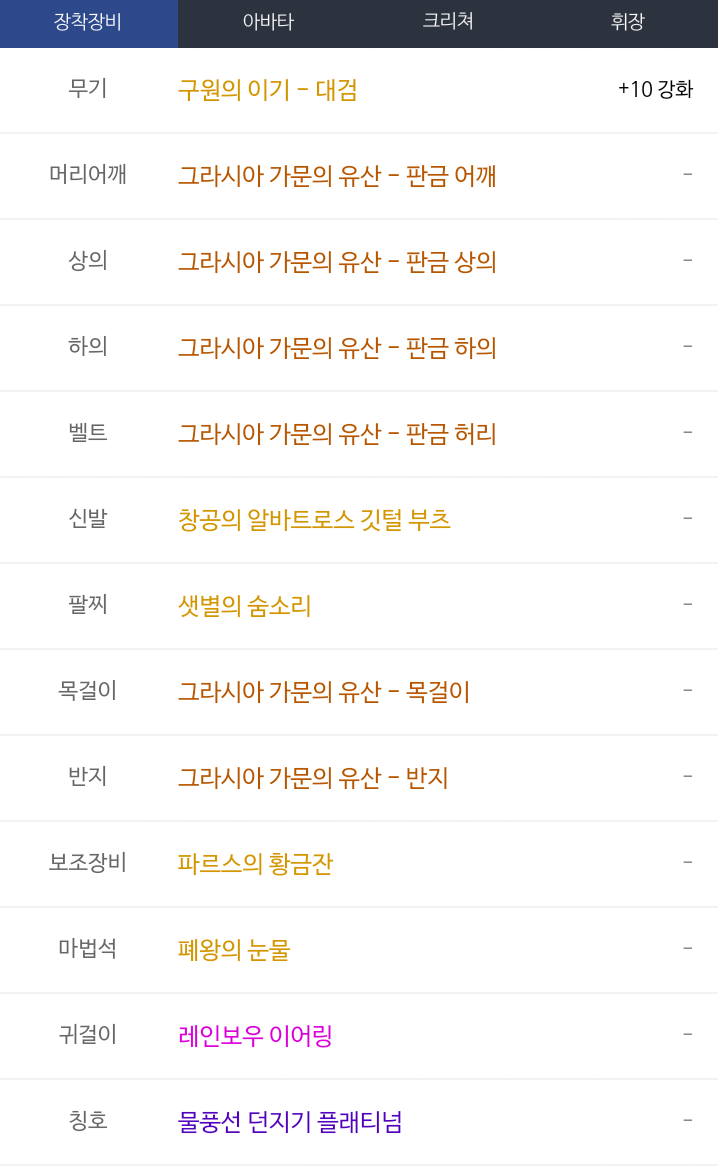Open the 아바타 tab
Screen dimensions: 718x1172
click(268, 22)
